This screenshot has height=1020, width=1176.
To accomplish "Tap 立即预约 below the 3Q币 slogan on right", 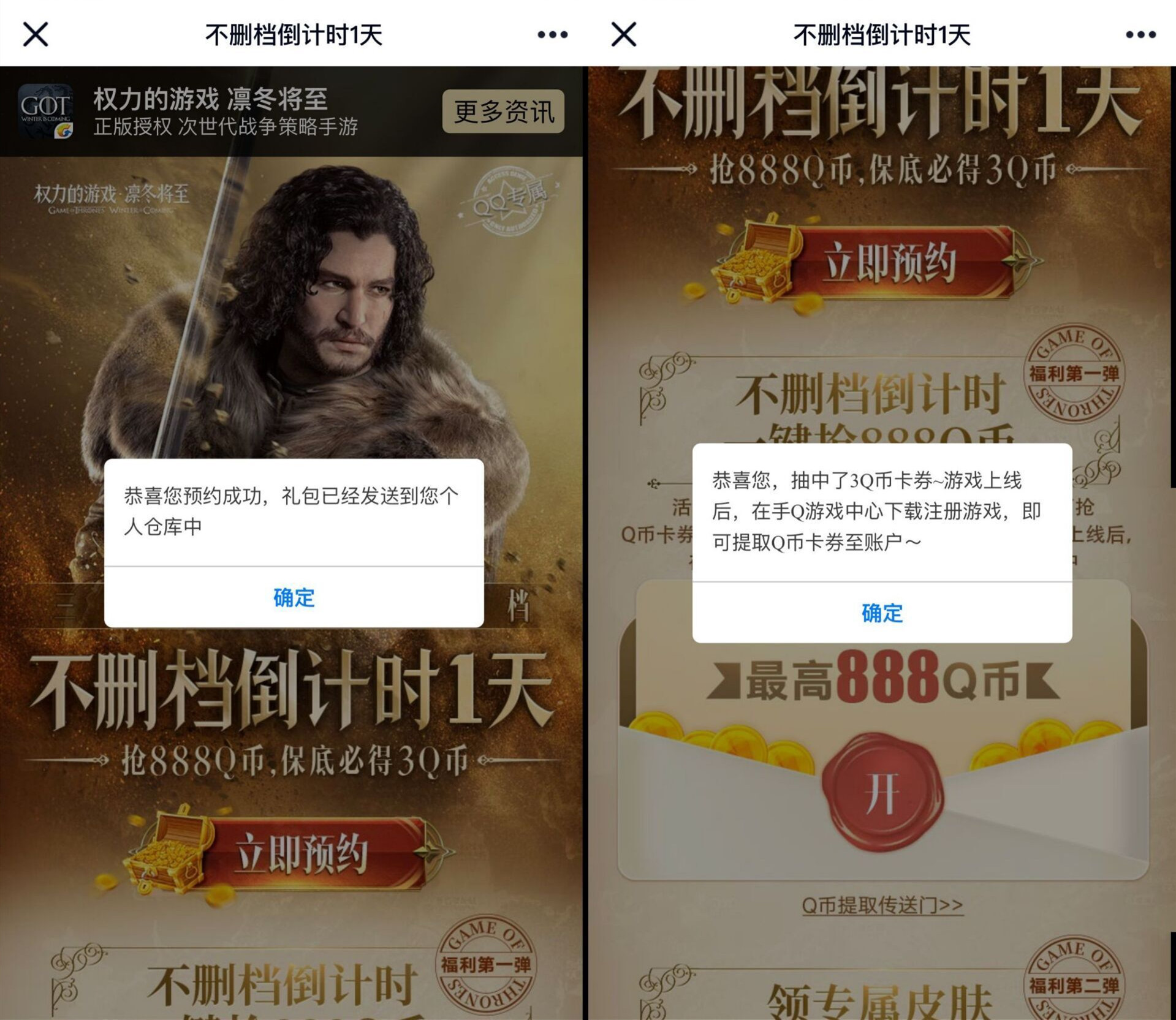I will pos(889,263).
